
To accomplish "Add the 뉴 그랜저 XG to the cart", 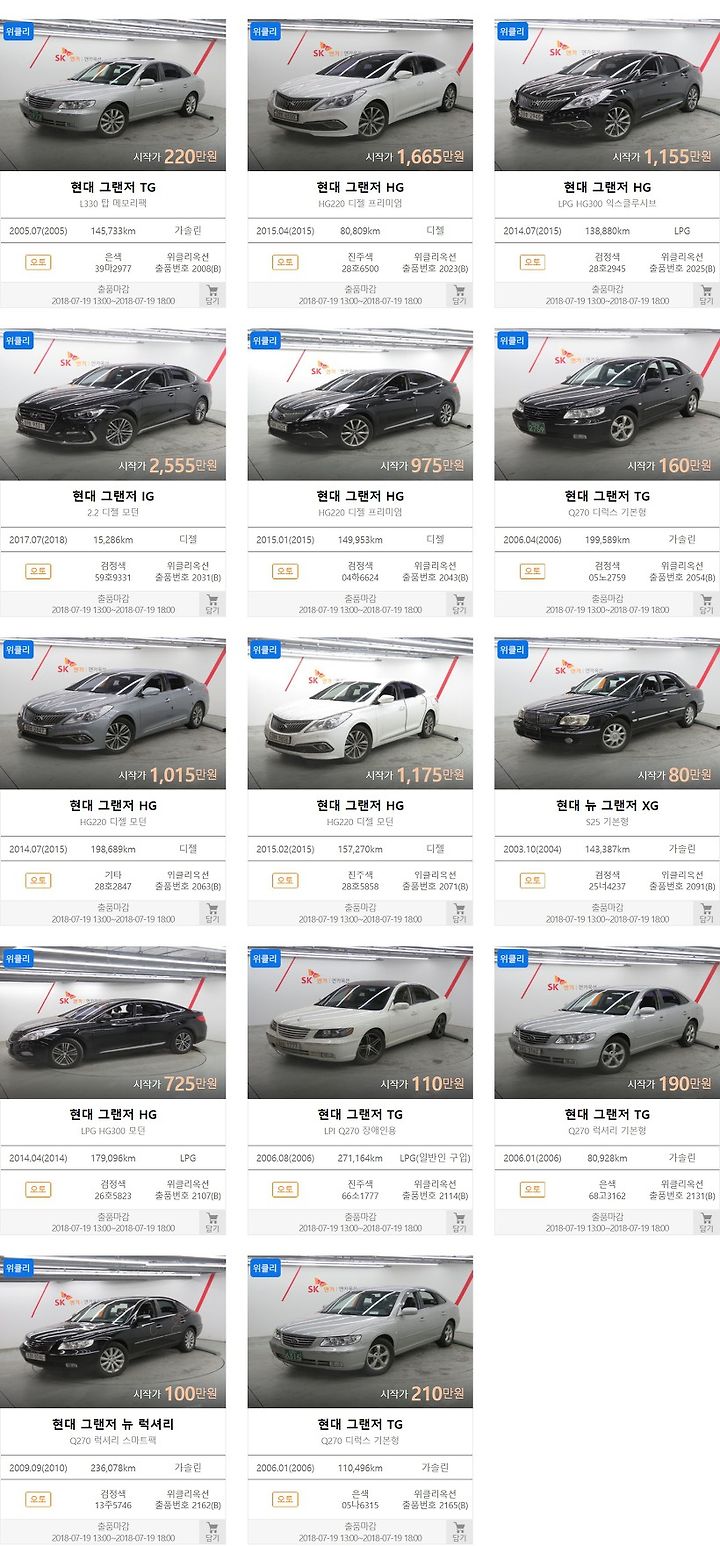I will point(706,913).
